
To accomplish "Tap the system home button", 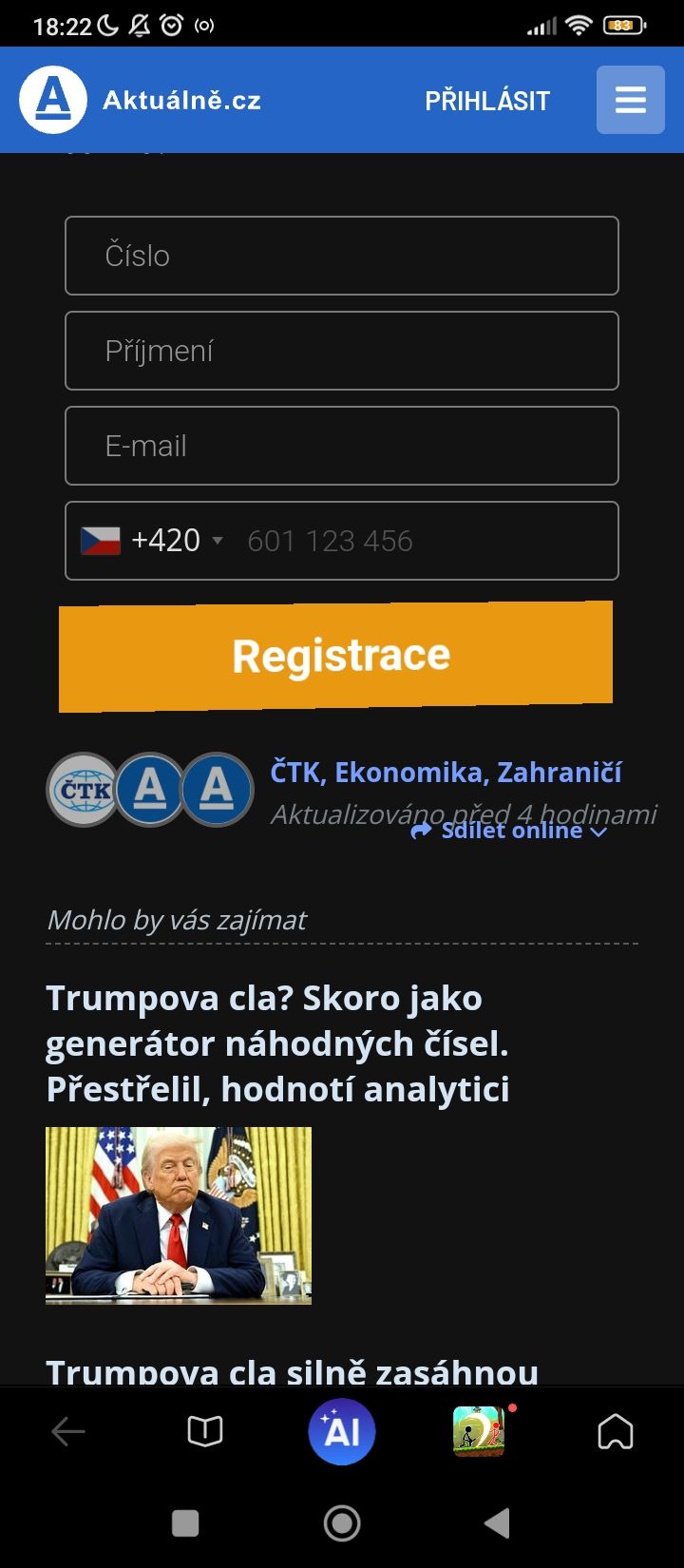I will click(x=342, y=1523).
